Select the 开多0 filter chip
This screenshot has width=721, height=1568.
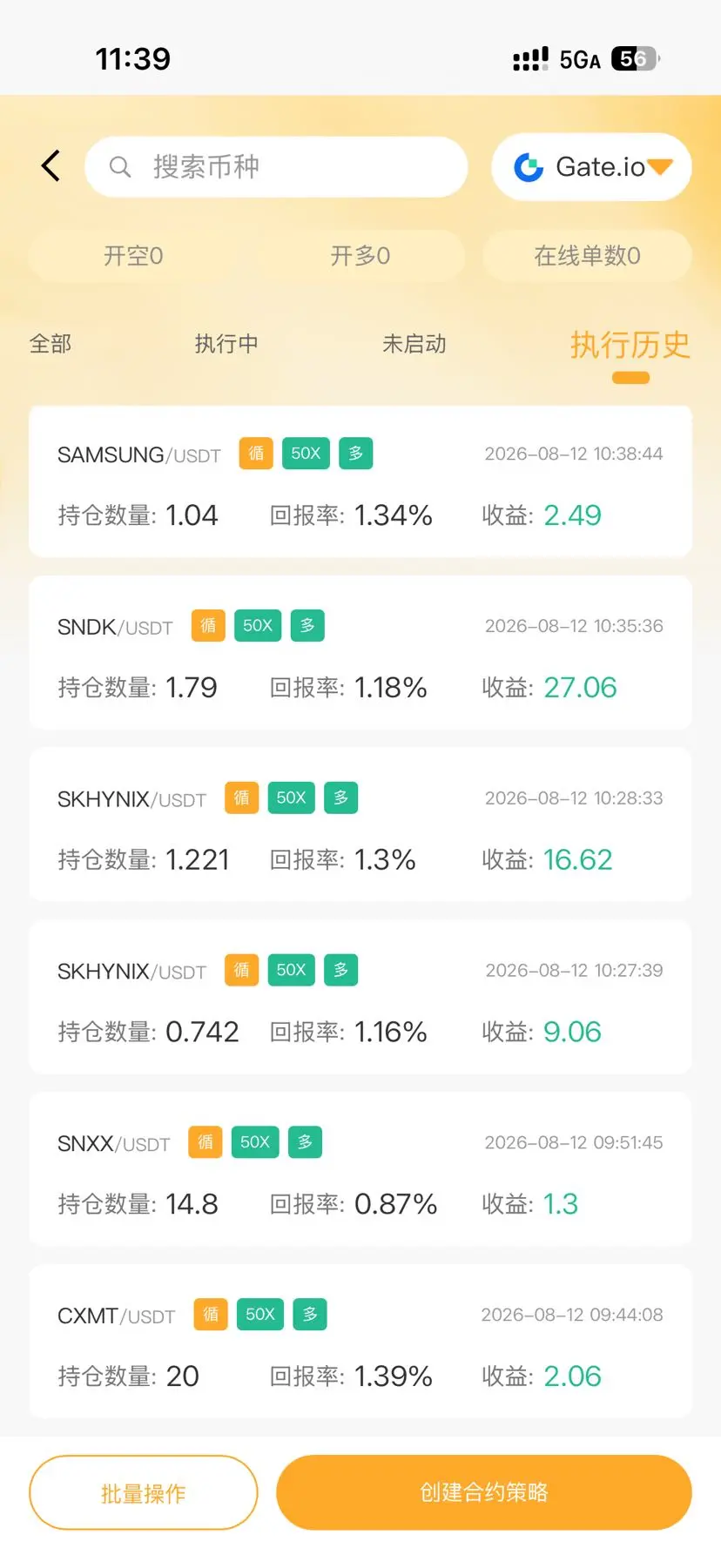pos(360,255)
